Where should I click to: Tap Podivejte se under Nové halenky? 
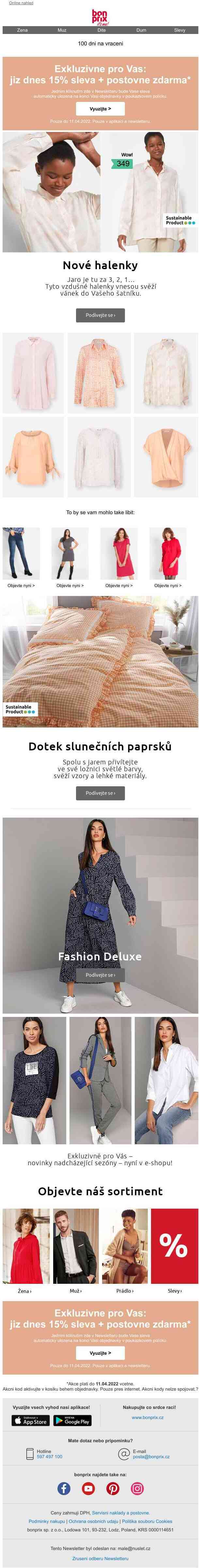tap(100, 315)
